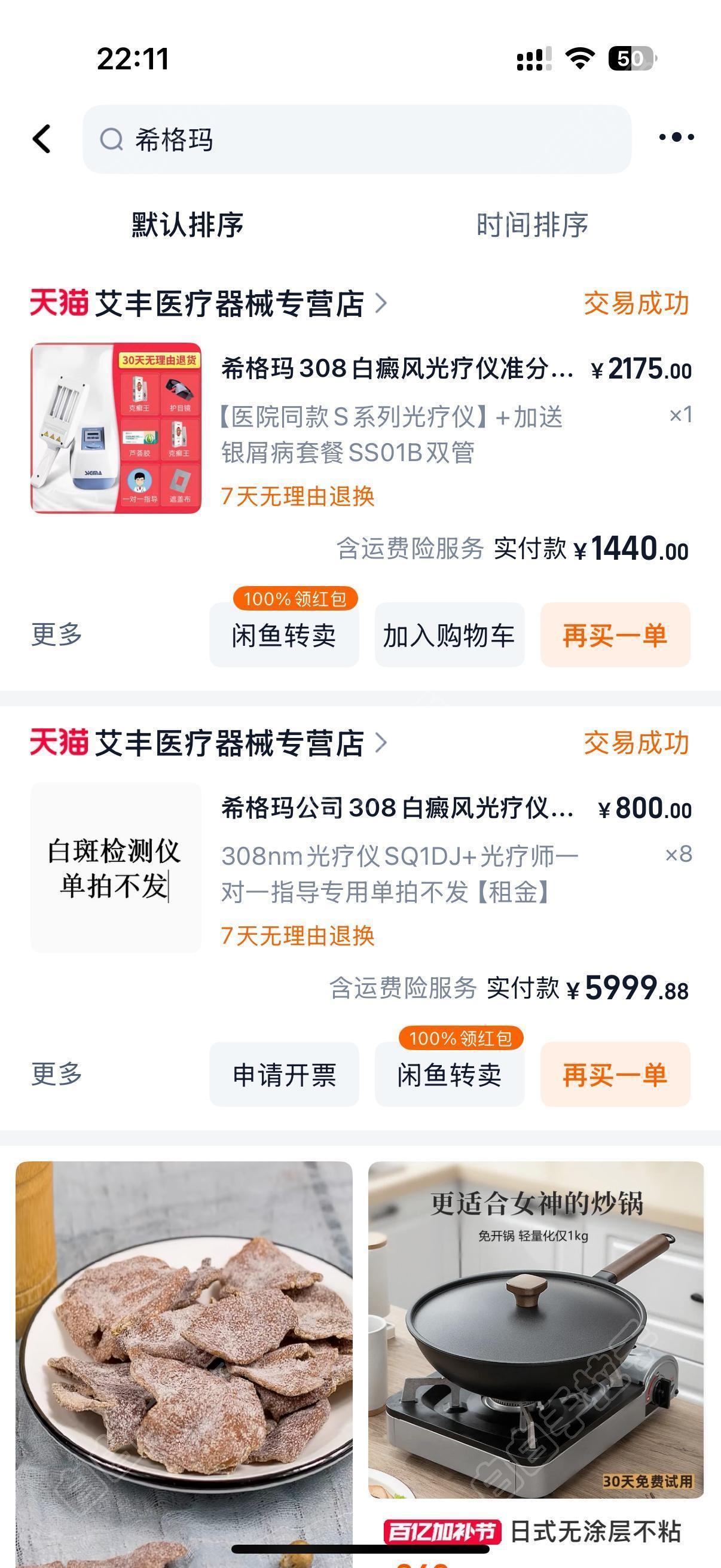Viewport: 721px width, 1568px height.
Task: Tap 闲鱼转卖 for the ¥1440 order
Action: [284, 636]
